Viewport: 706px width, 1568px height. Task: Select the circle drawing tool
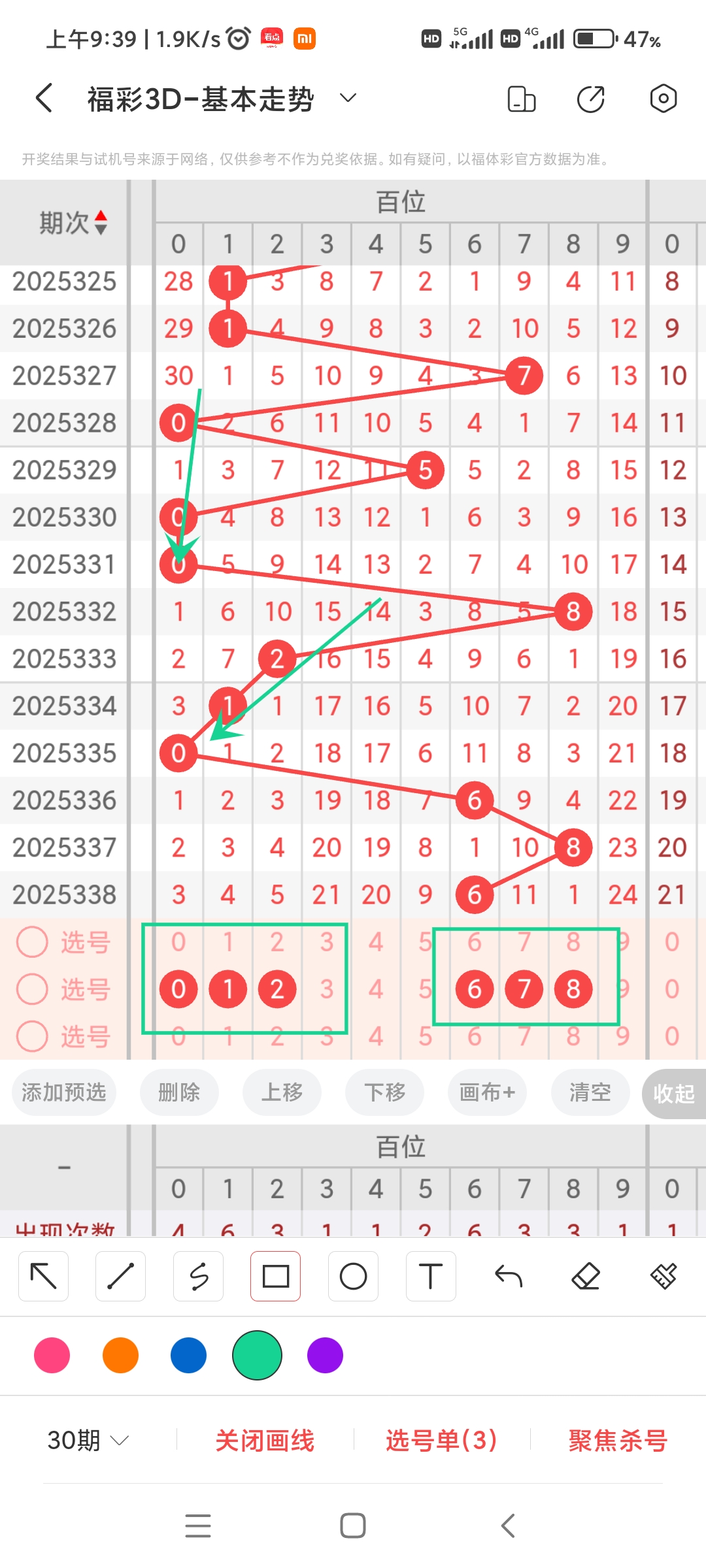pos(353,1275)
